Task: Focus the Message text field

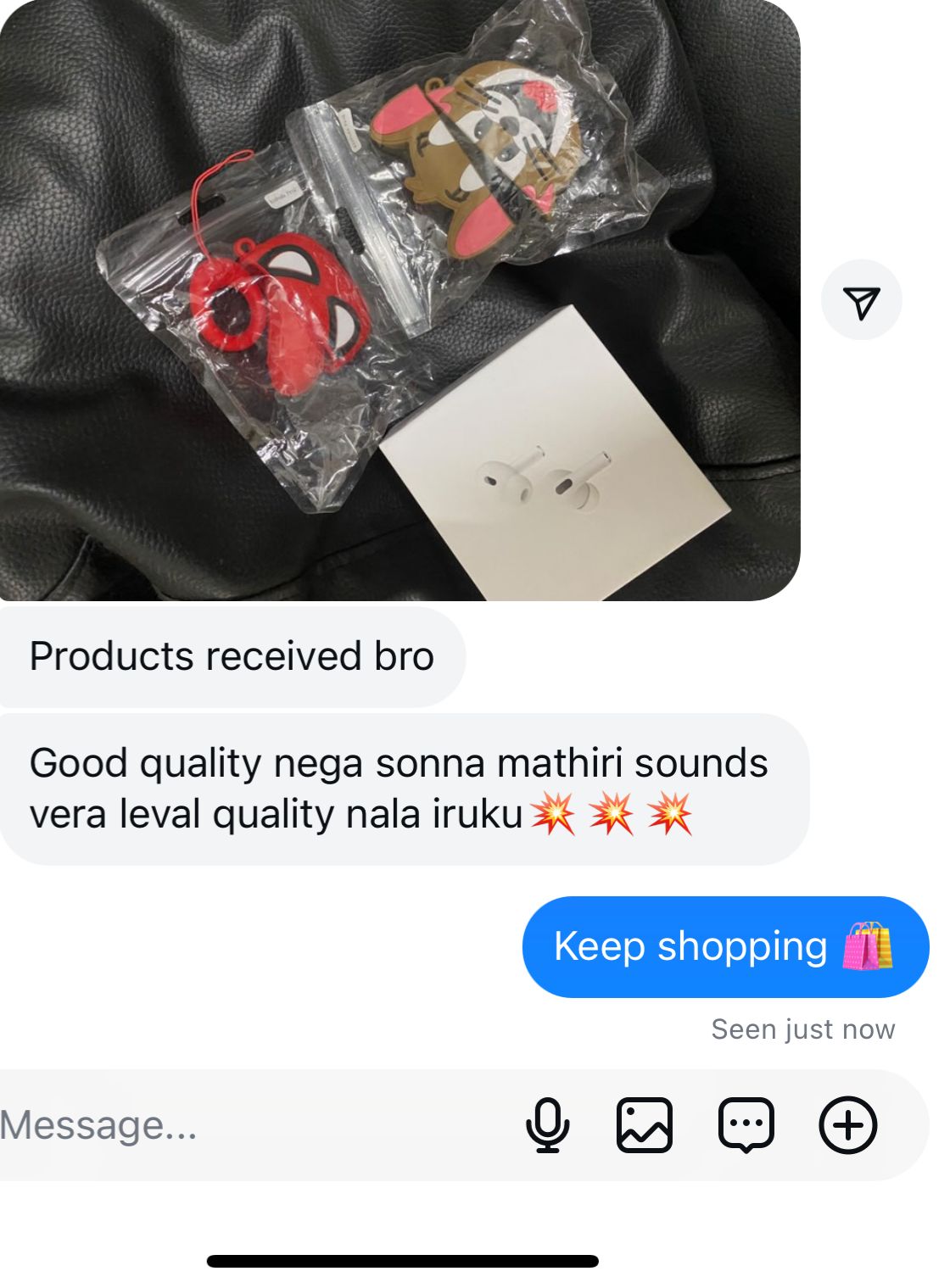Action: pyautogui.click(x=237, y=1126)
